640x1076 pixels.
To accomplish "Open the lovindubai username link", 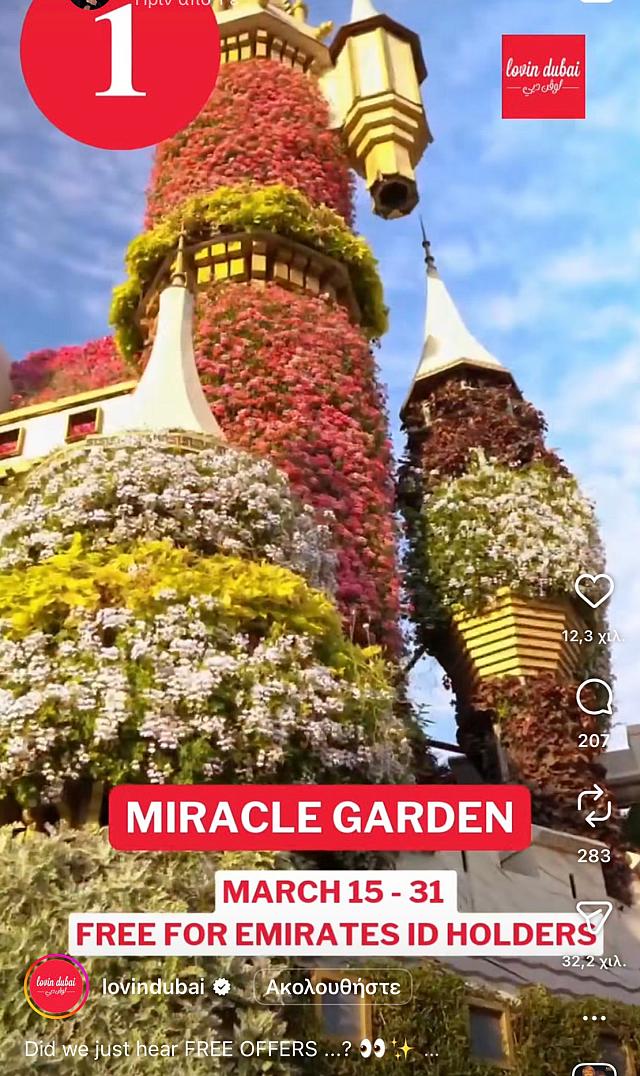I will pos(153,987).
